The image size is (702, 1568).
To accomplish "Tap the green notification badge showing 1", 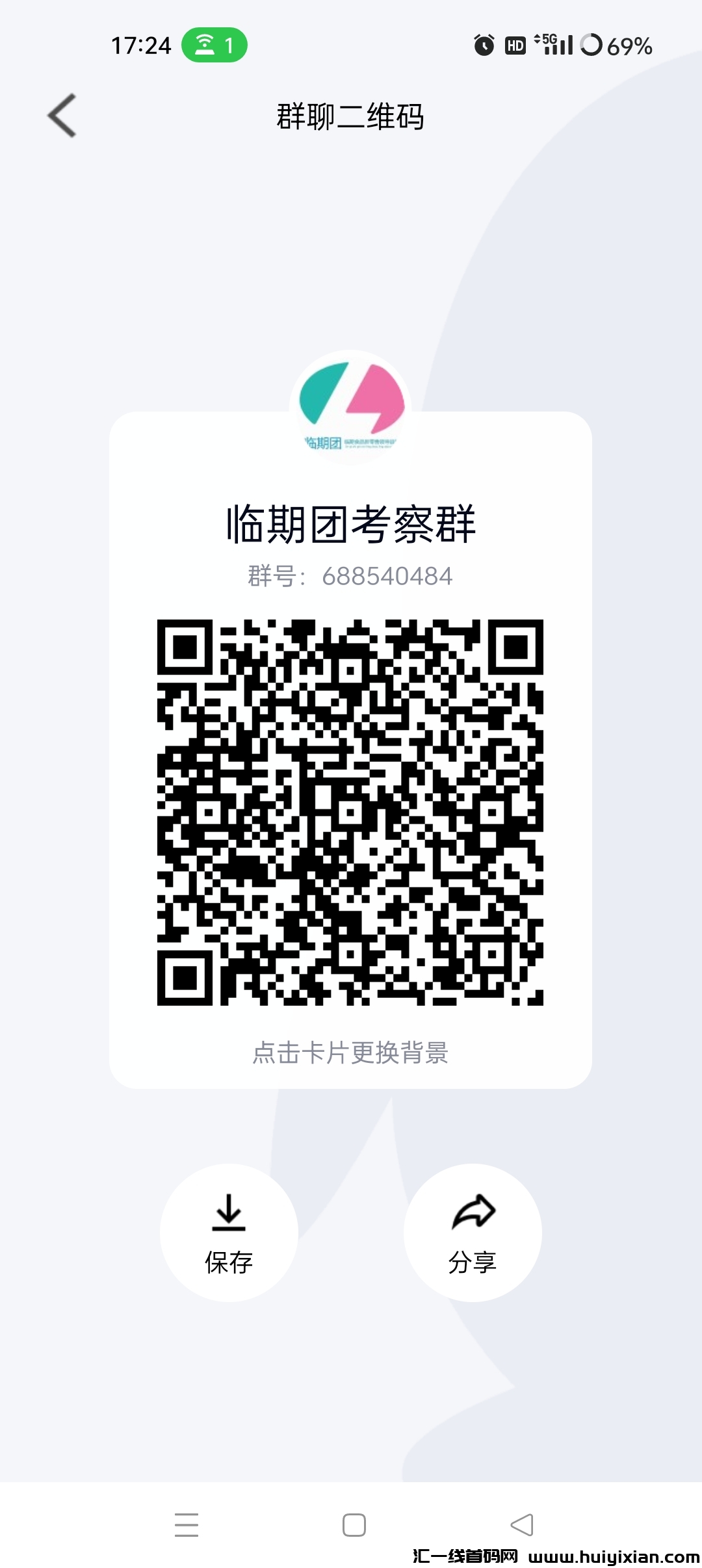I will [214, 44].
